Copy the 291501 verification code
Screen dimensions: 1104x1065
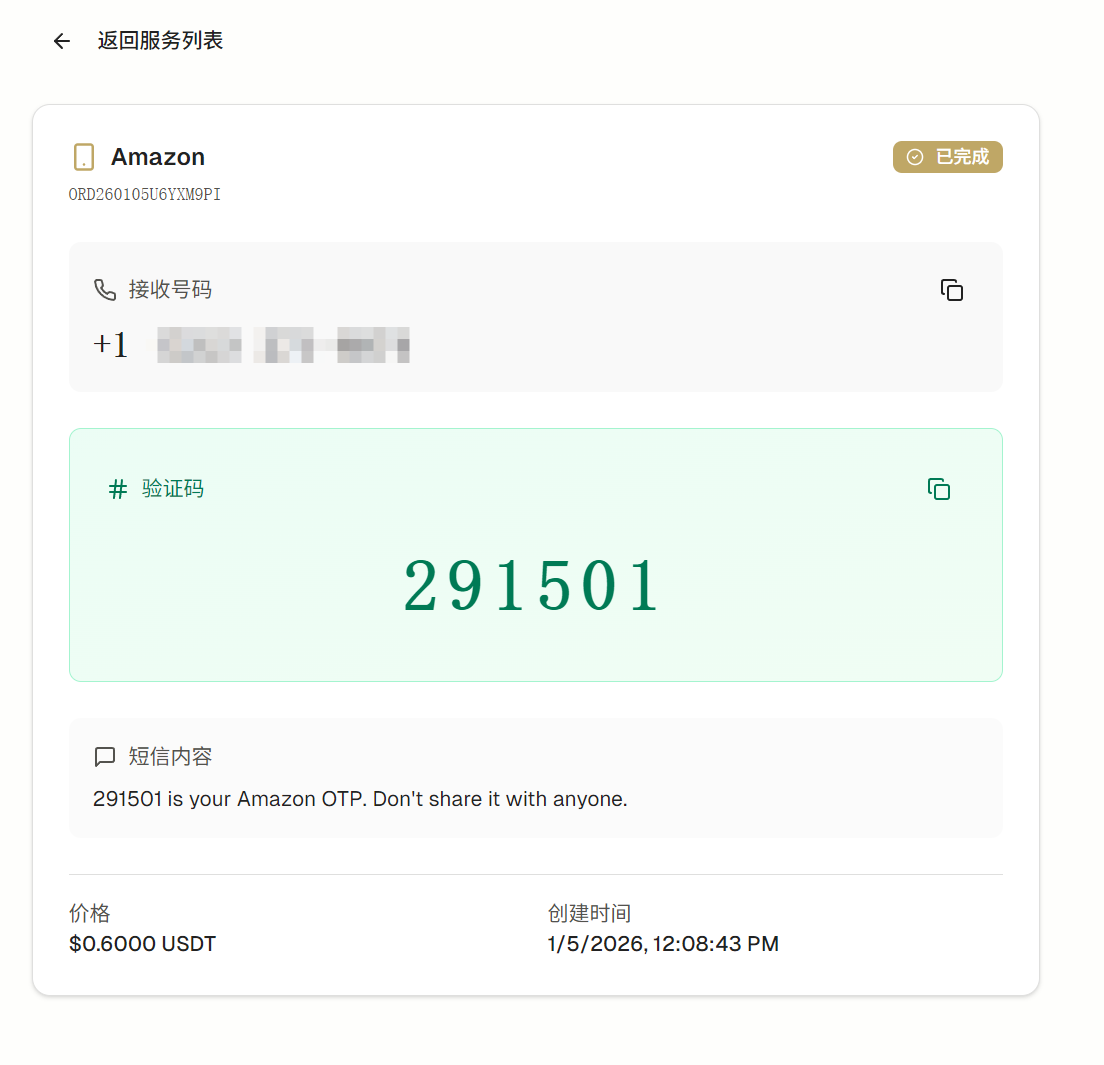(x=938, y=489)
